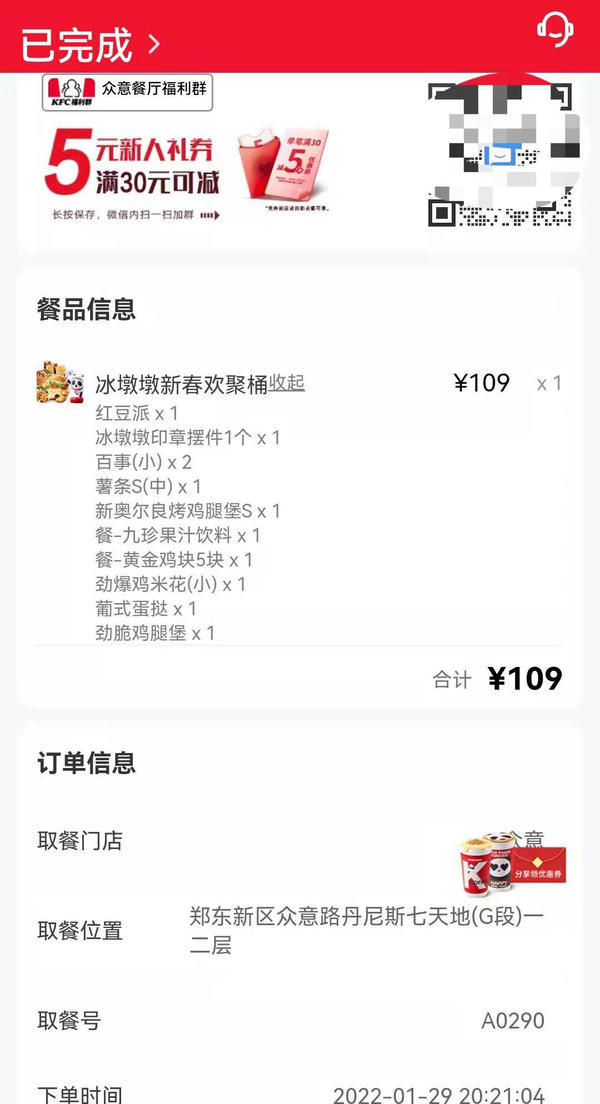Open the customer service headset icon
600x1104 pixels.
point(555,29)
